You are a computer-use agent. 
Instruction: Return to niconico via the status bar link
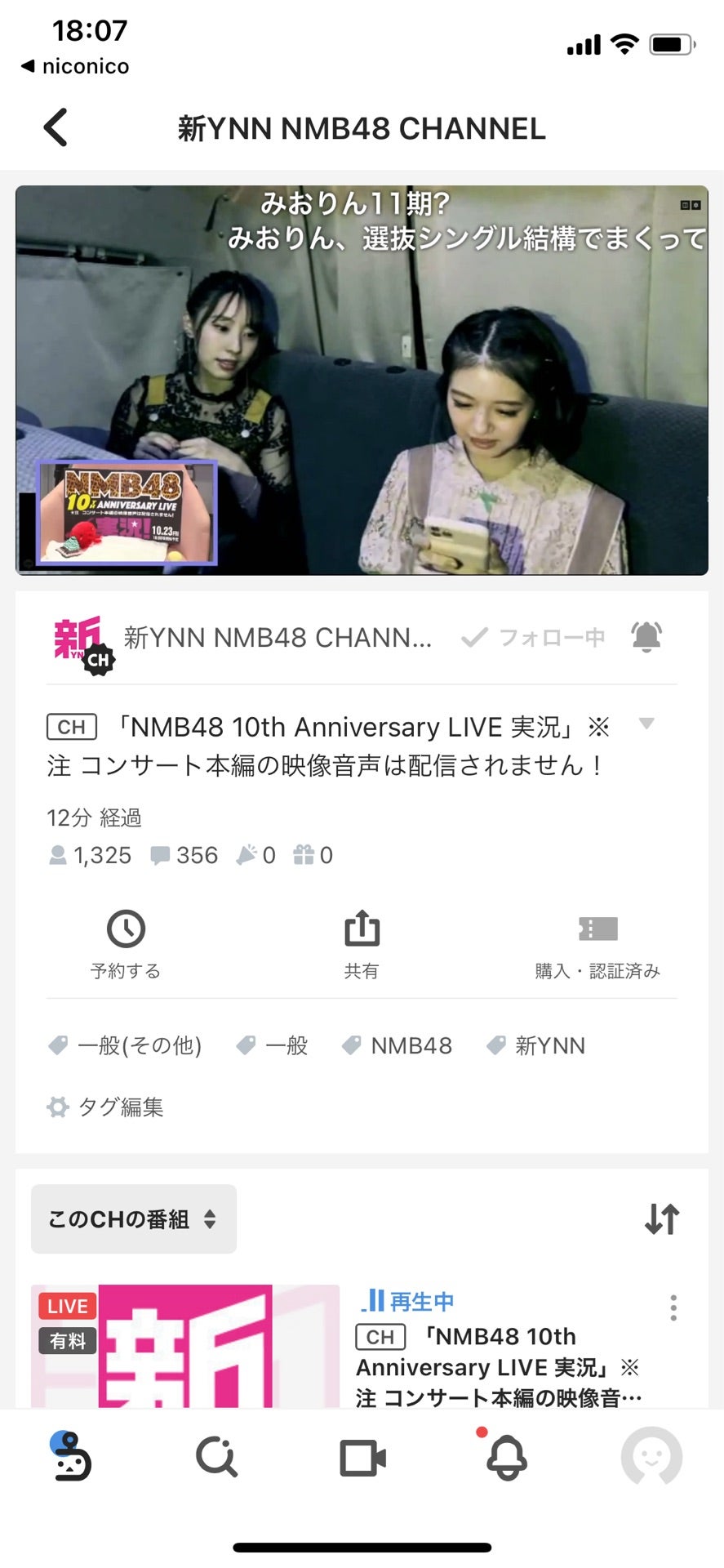tap(73, 66)
